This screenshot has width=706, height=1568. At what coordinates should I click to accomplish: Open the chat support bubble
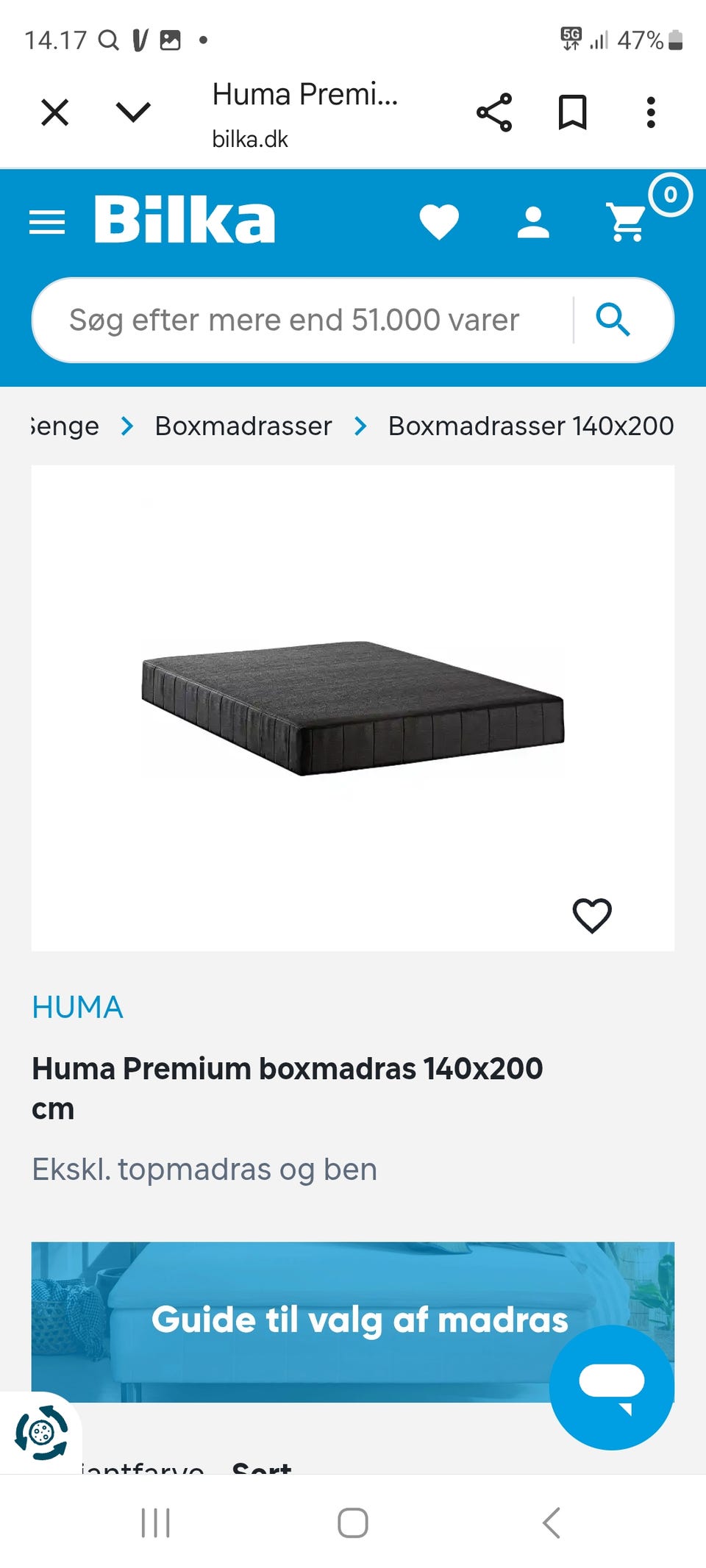(612, 1387)
